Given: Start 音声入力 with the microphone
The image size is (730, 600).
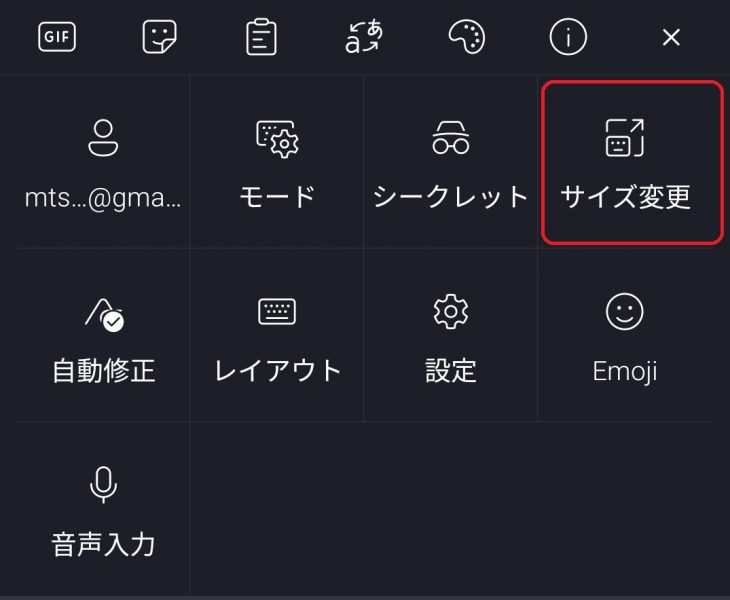Looking at the screenshot, I should [x=103, y=510].
